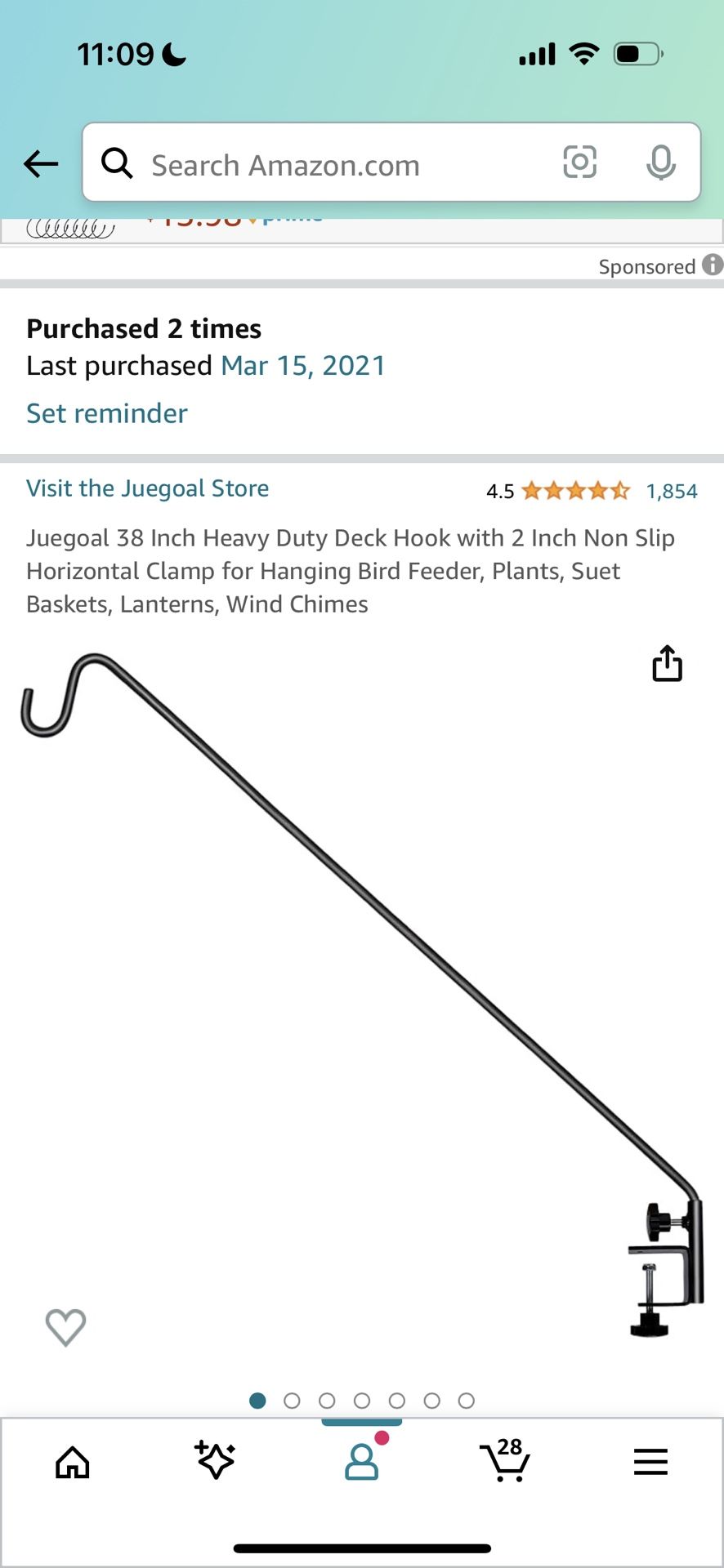Tap the Set reminder link
The width and height of the screenshot is (724, 1568).
pyautogui.click(x=106, y=413)
